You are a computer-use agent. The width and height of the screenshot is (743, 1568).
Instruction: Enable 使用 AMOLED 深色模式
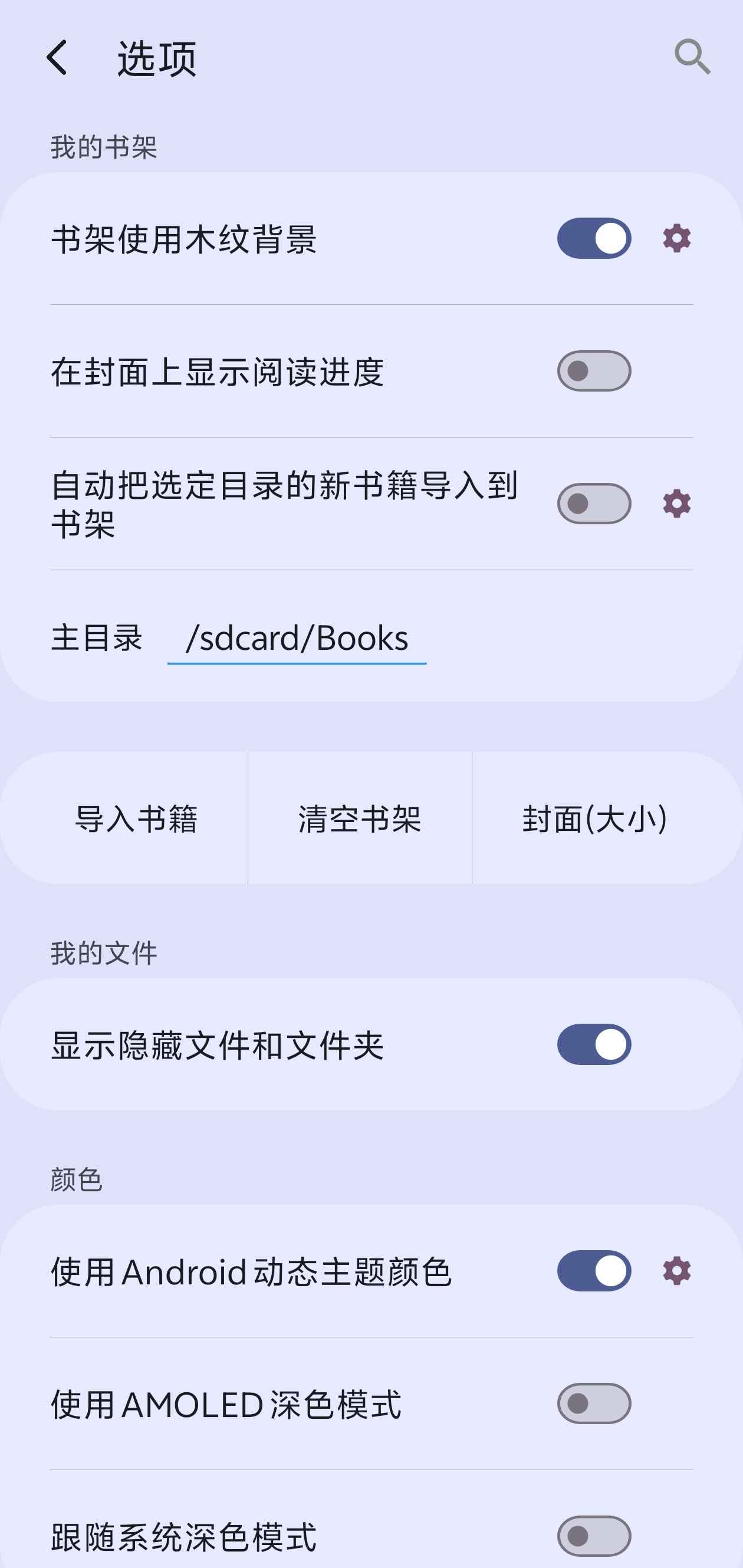coord(594,1403)
